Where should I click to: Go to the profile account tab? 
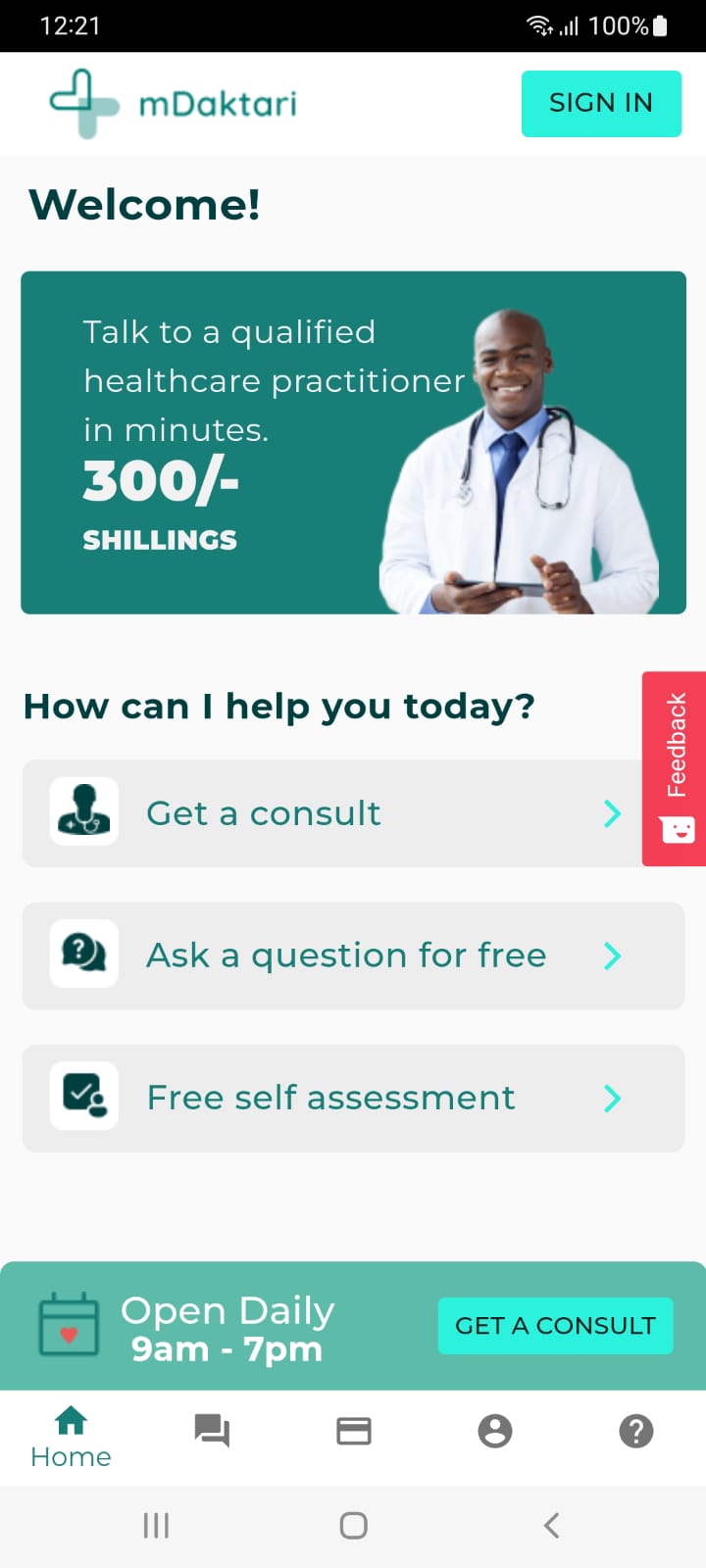point(494,1432)
